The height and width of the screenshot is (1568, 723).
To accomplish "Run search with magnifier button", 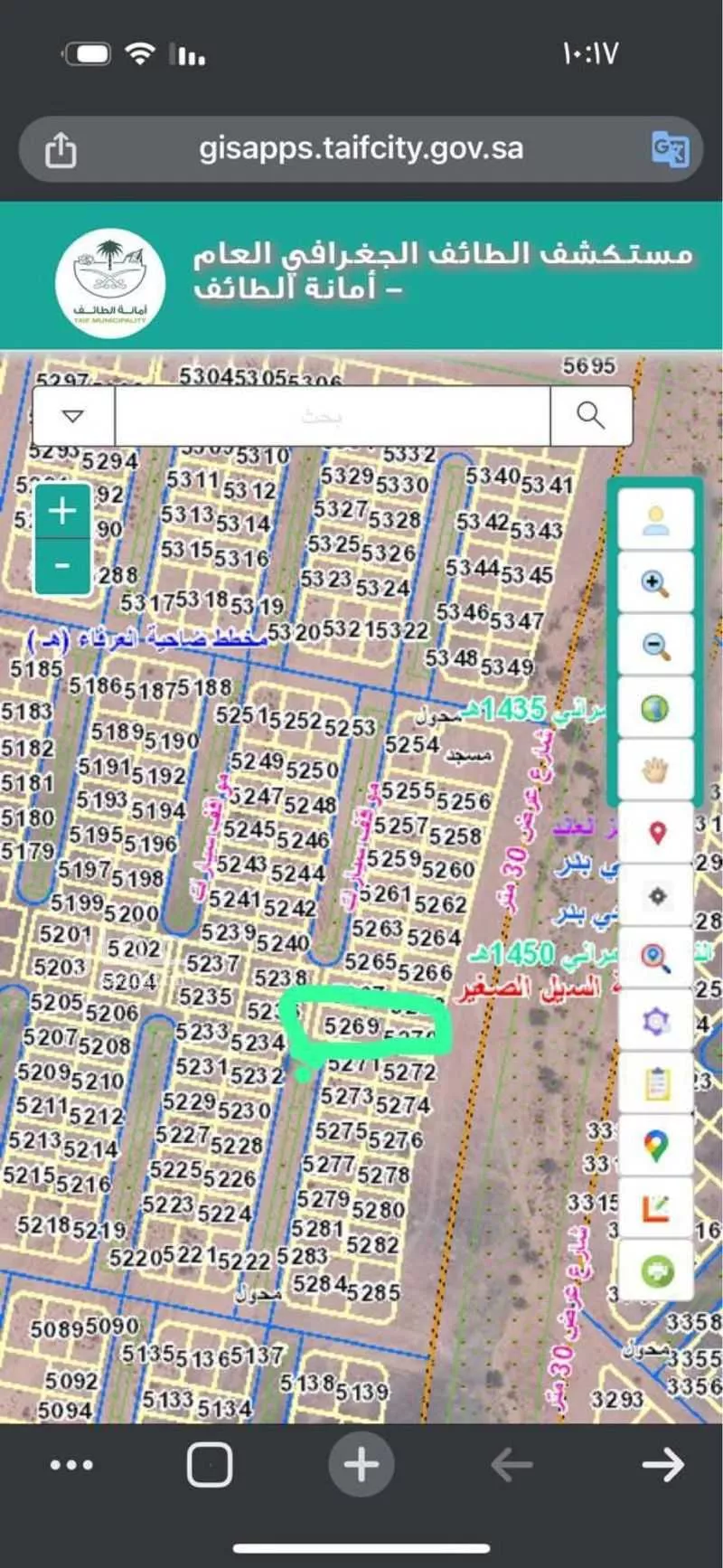I will [590, 416].
